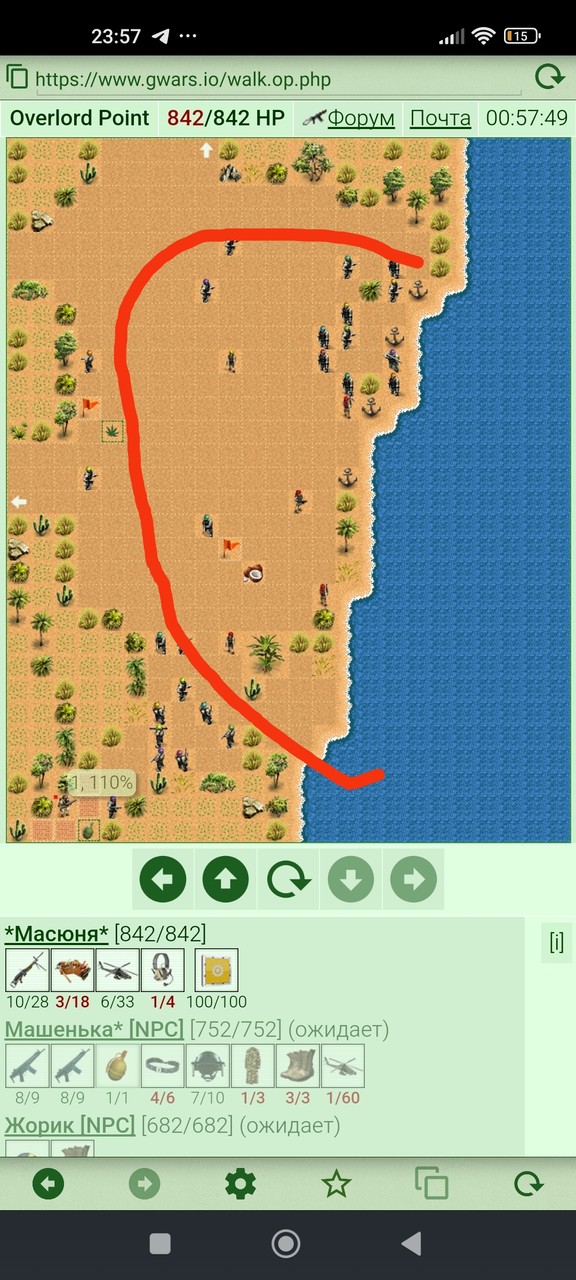Image resolution: width=576 pixels, height=1280 pixels.
Task: Move up with the up arrow button
Action: pos(225,880)
